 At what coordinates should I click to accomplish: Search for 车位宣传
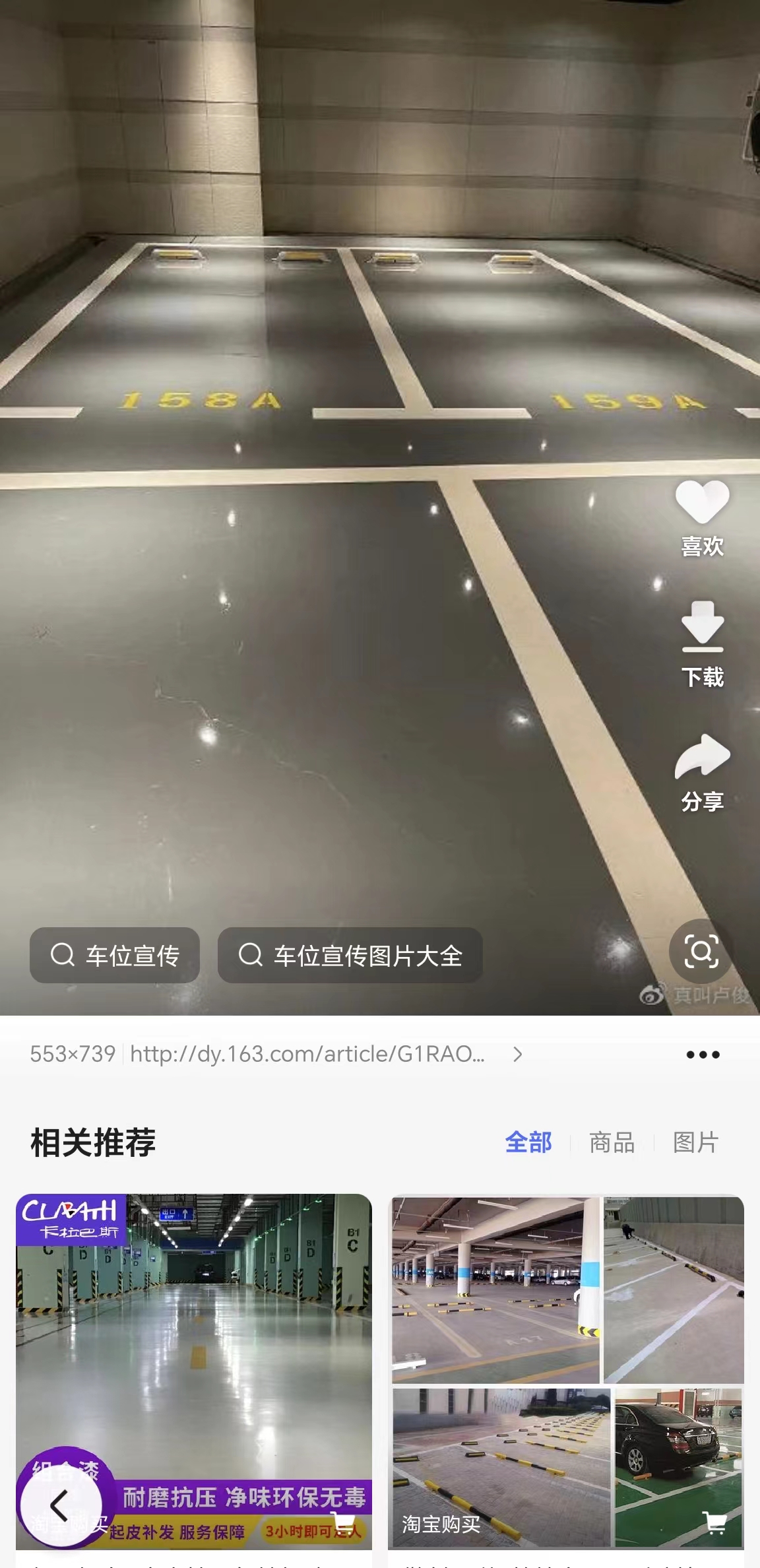point(115,955)
